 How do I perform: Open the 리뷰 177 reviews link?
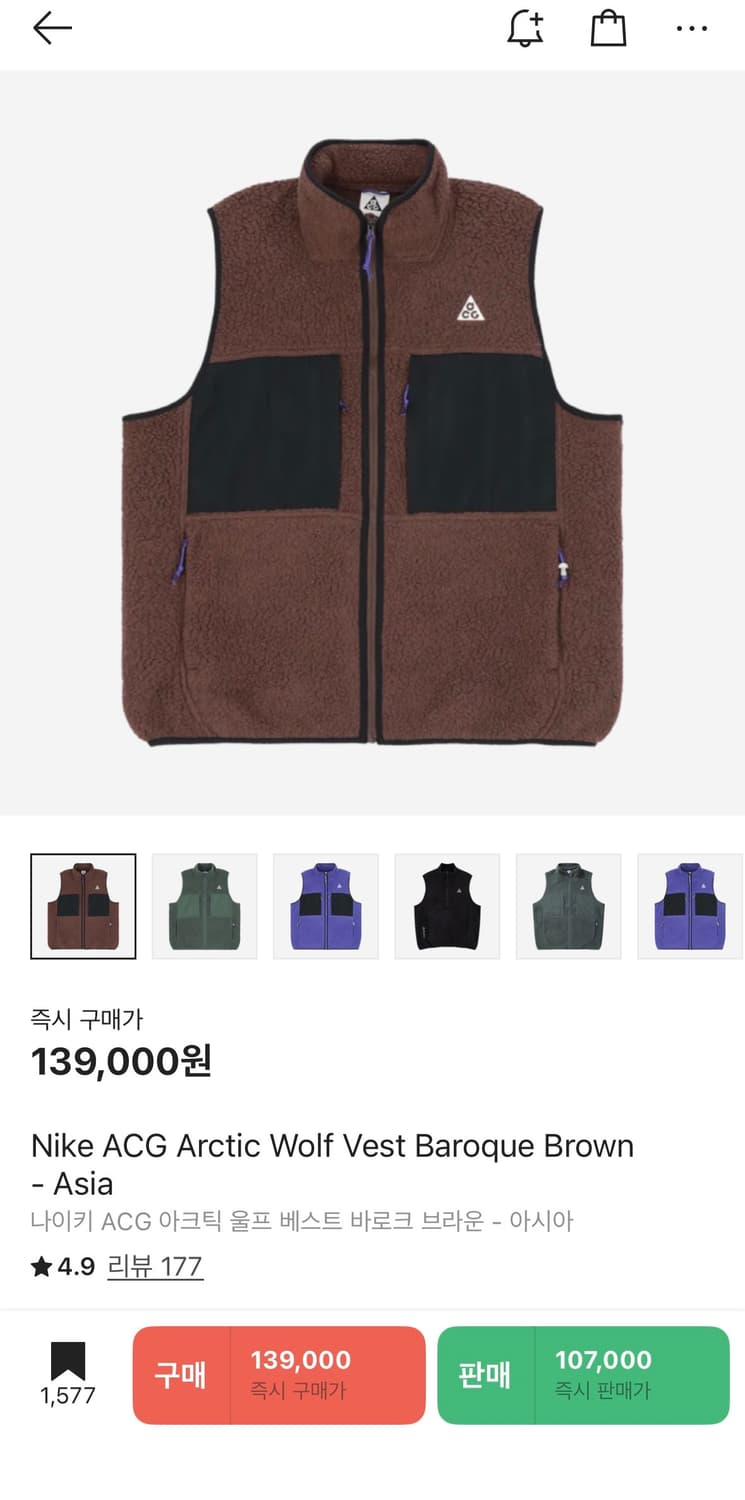[155, 1267]
